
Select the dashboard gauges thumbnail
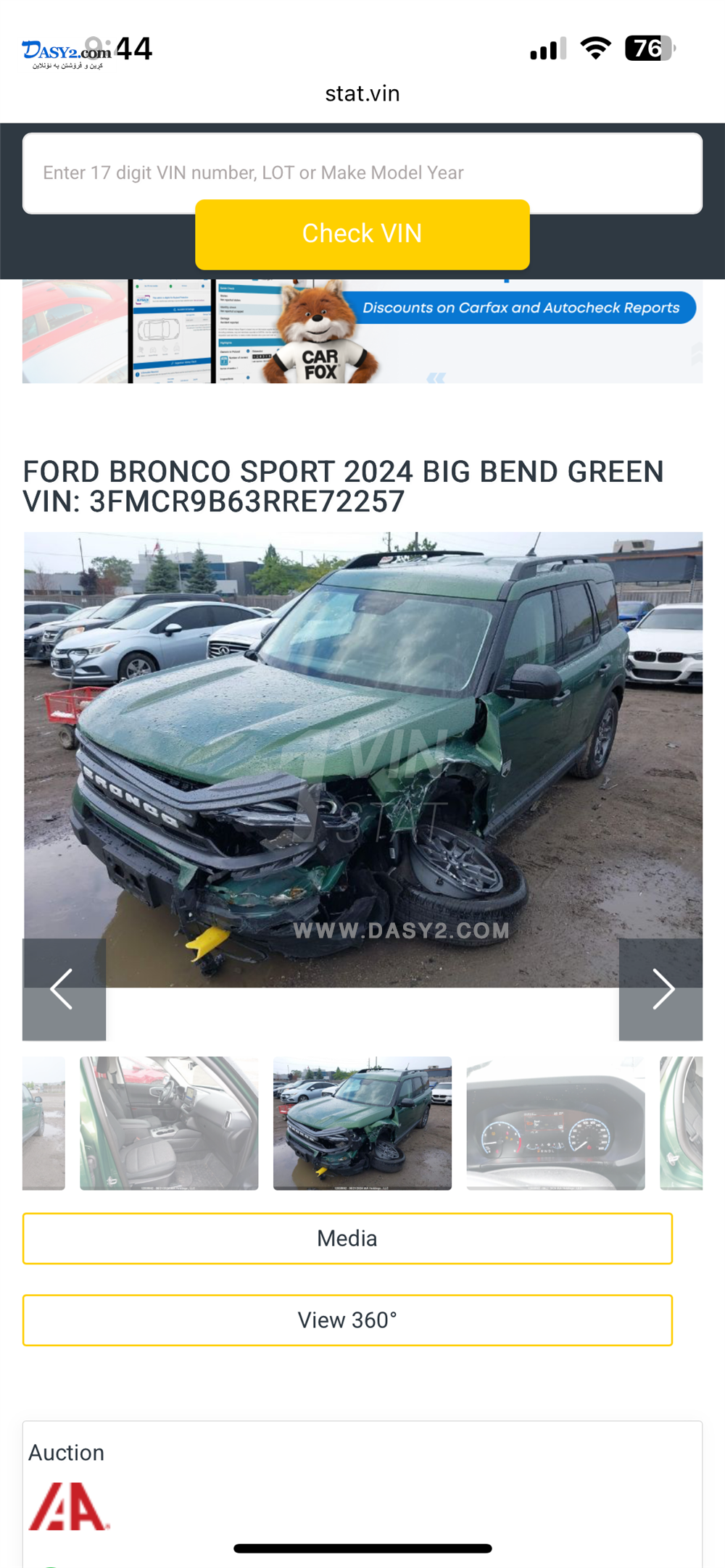tap(555, 1122)
